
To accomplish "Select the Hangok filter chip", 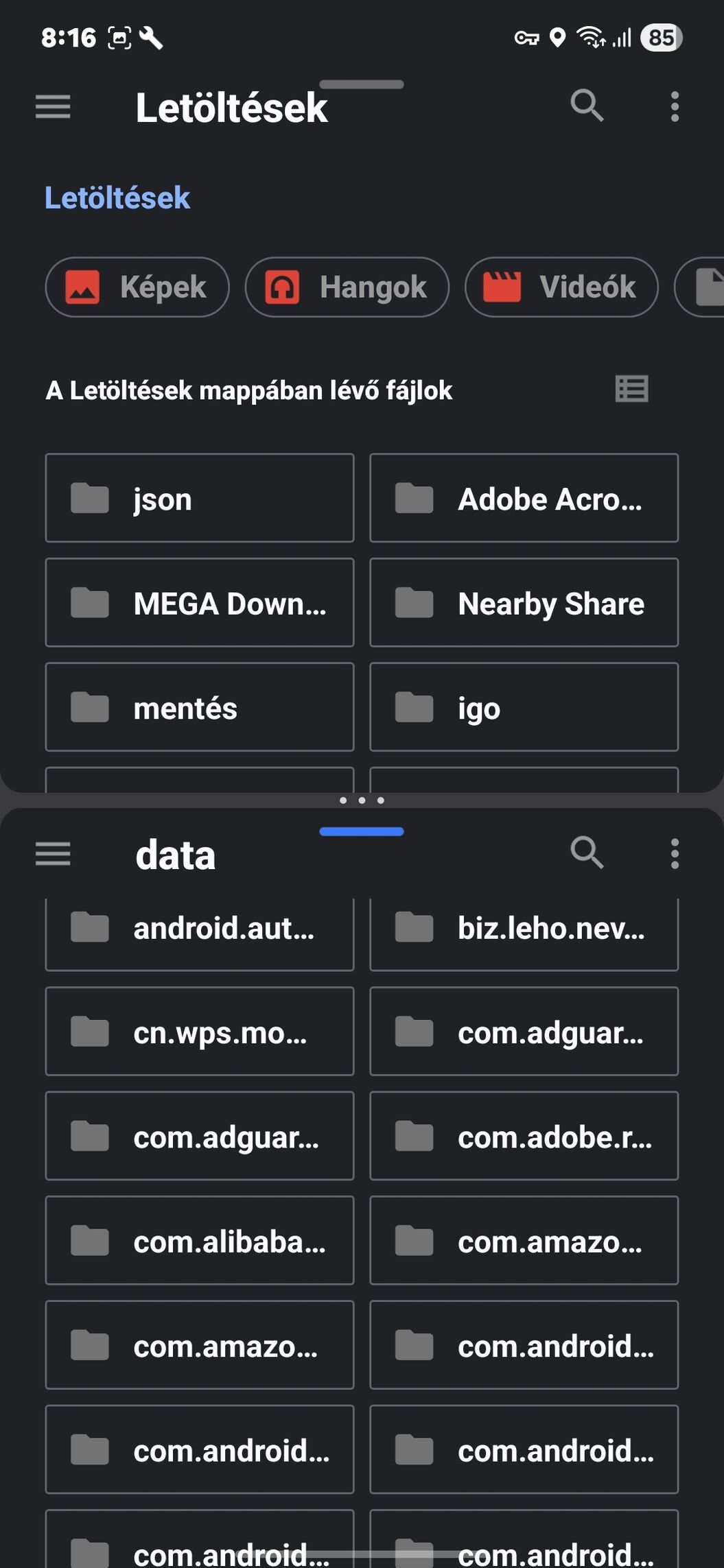I will click(x=347, y=287).
